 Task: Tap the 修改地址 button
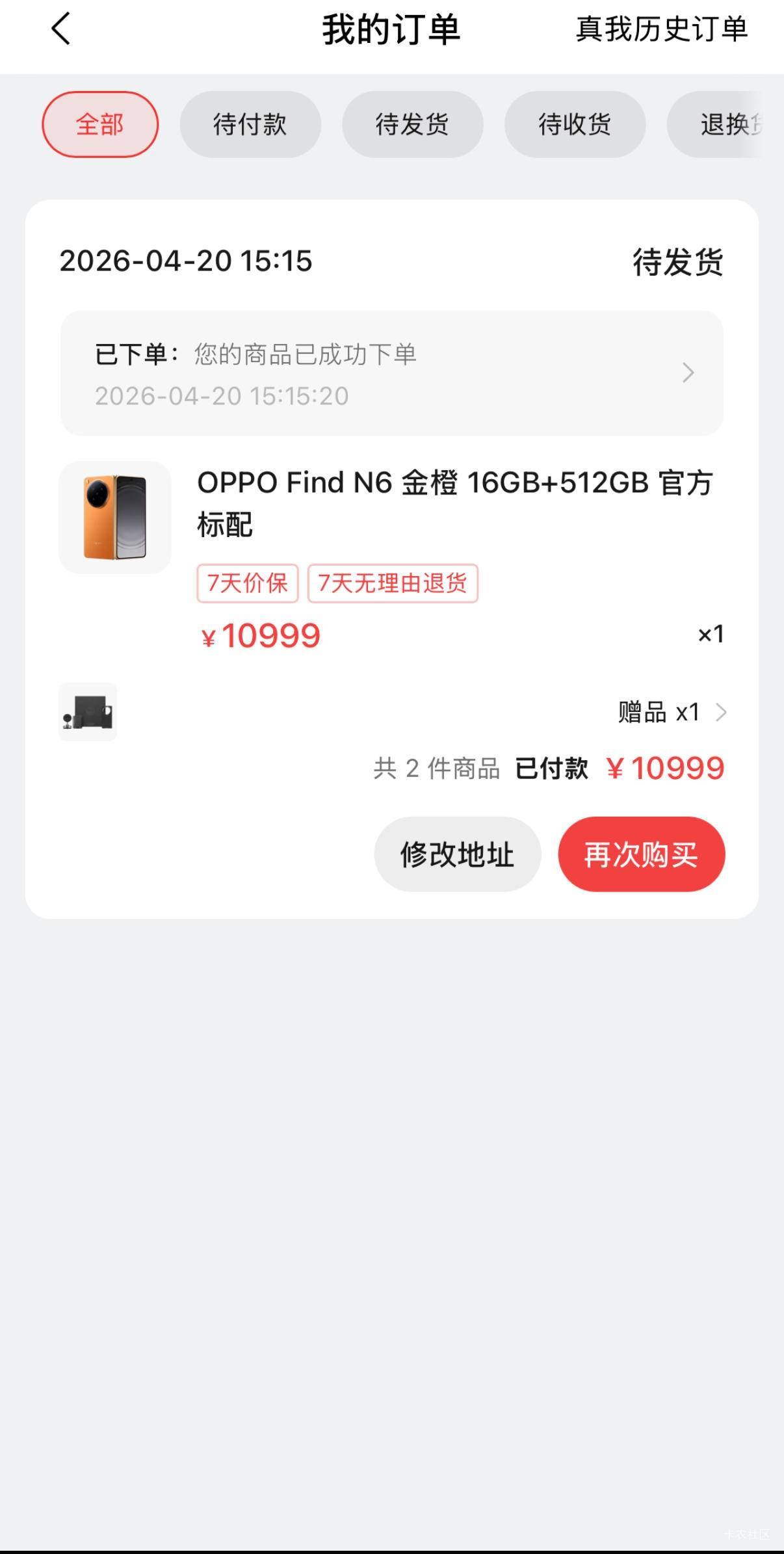[457, 854]
